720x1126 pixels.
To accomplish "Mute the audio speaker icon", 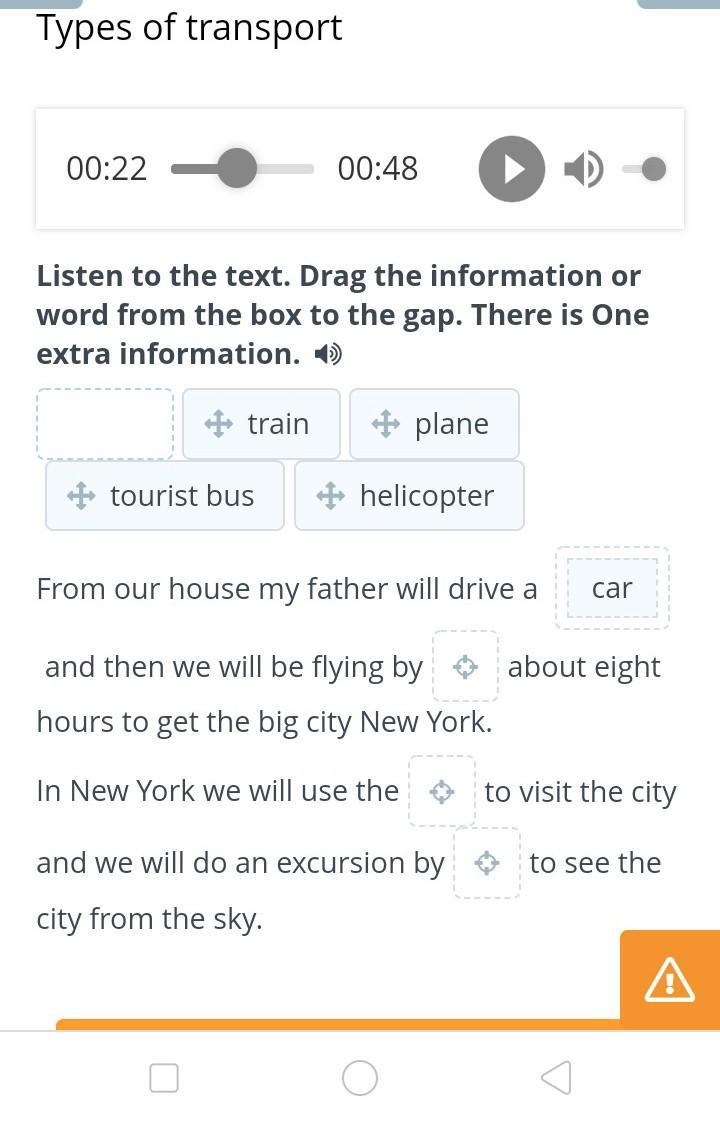I will click(x=583, y=169).
